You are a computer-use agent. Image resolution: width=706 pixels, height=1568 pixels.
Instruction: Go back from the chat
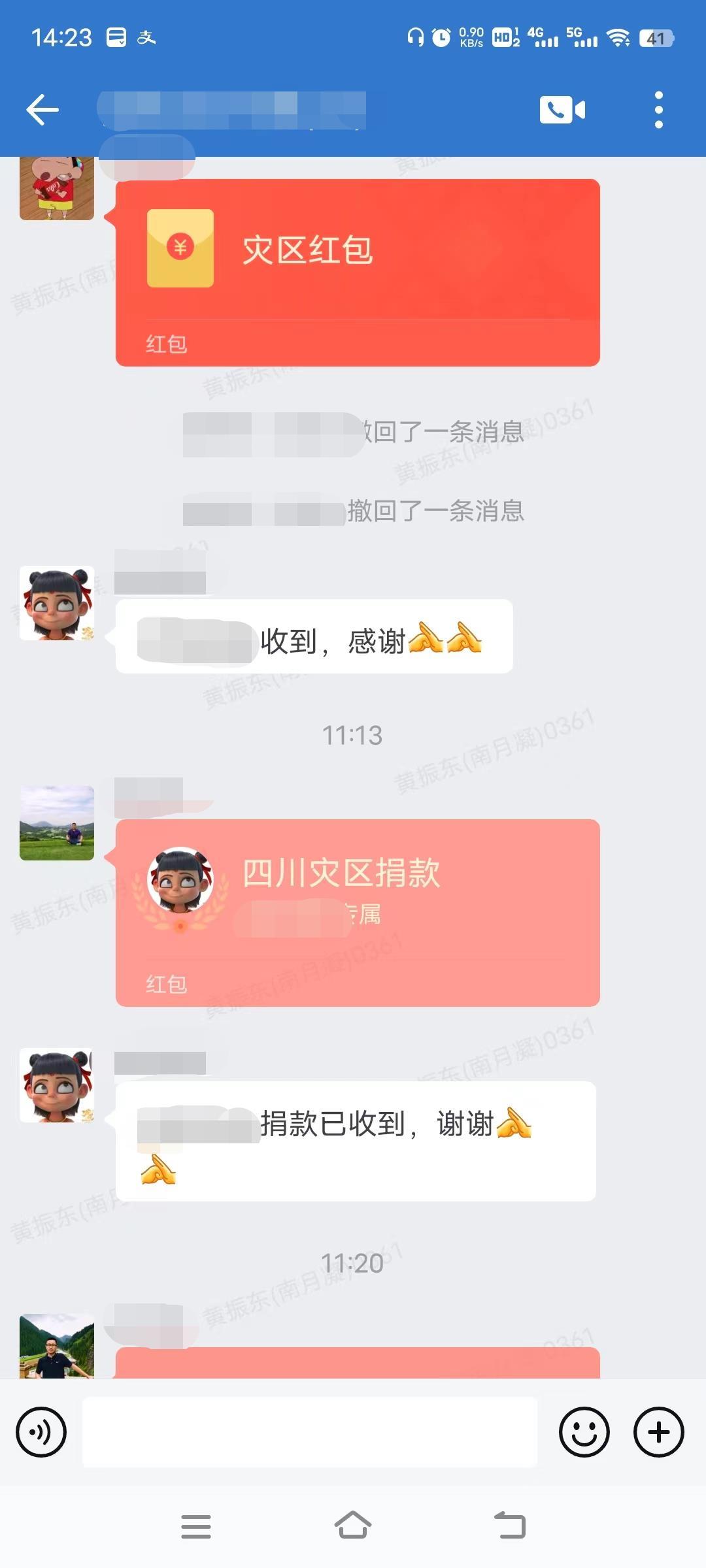click(x=43, y=109)
